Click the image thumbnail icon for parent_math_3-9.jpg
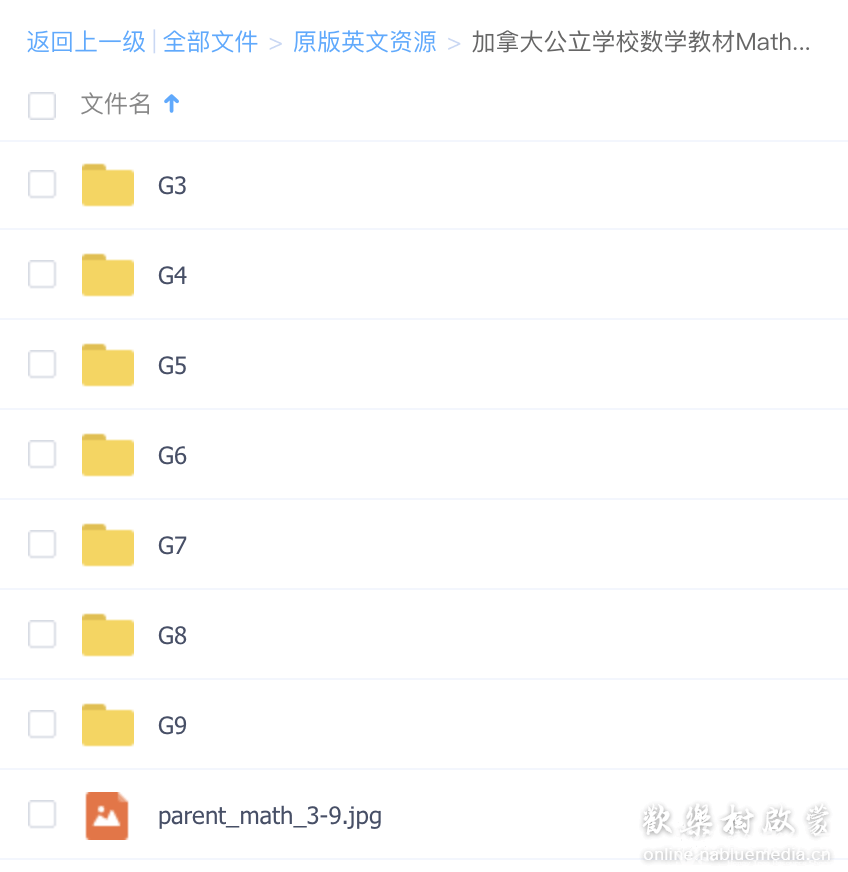 pos(107,815)
